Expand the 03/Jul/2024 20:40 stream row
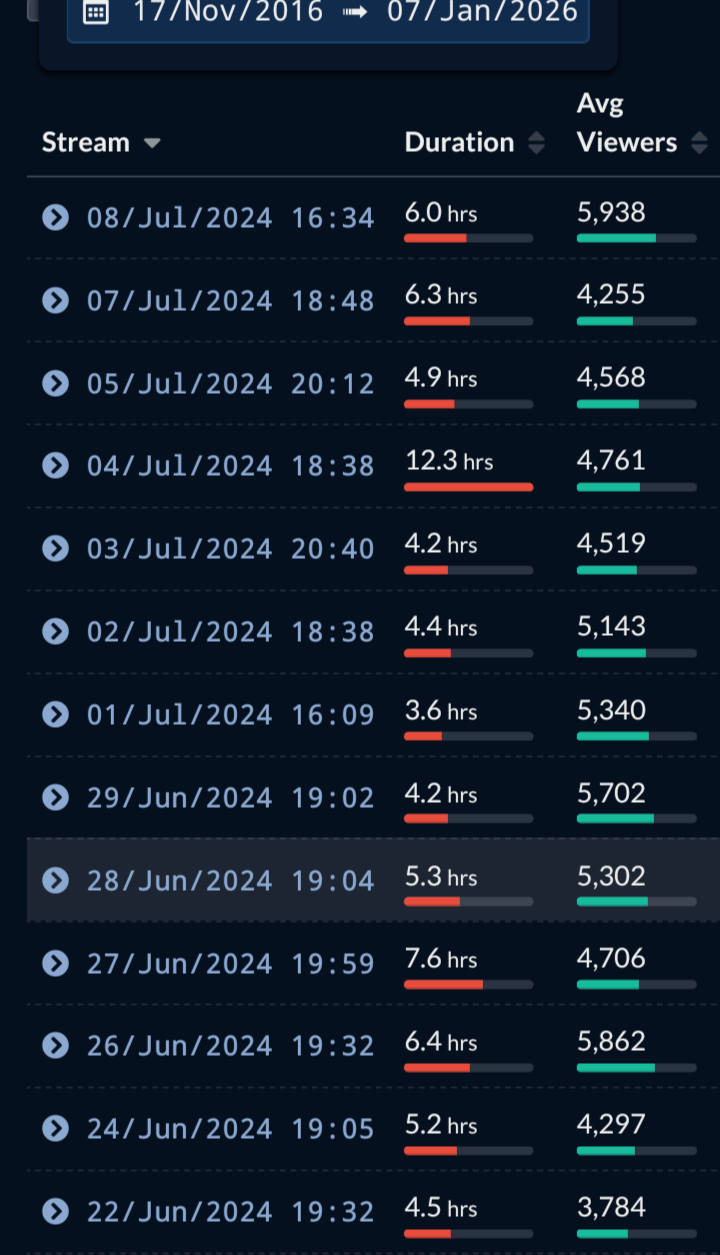 tap(55, 548)
